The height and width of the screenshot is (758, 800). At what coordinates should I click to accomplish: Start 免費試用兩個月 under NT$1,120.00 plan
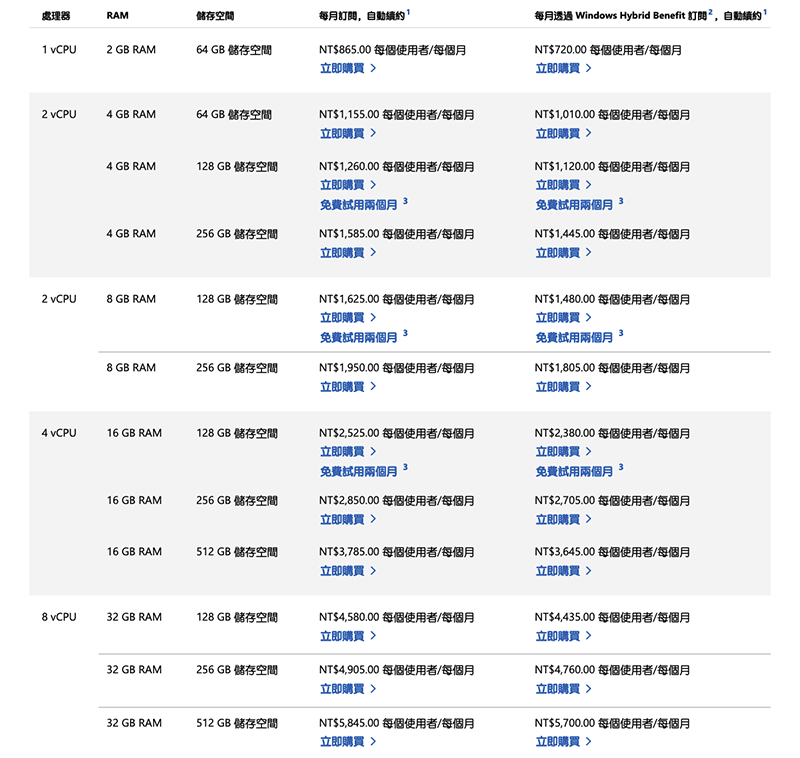(x=576, y=204)
